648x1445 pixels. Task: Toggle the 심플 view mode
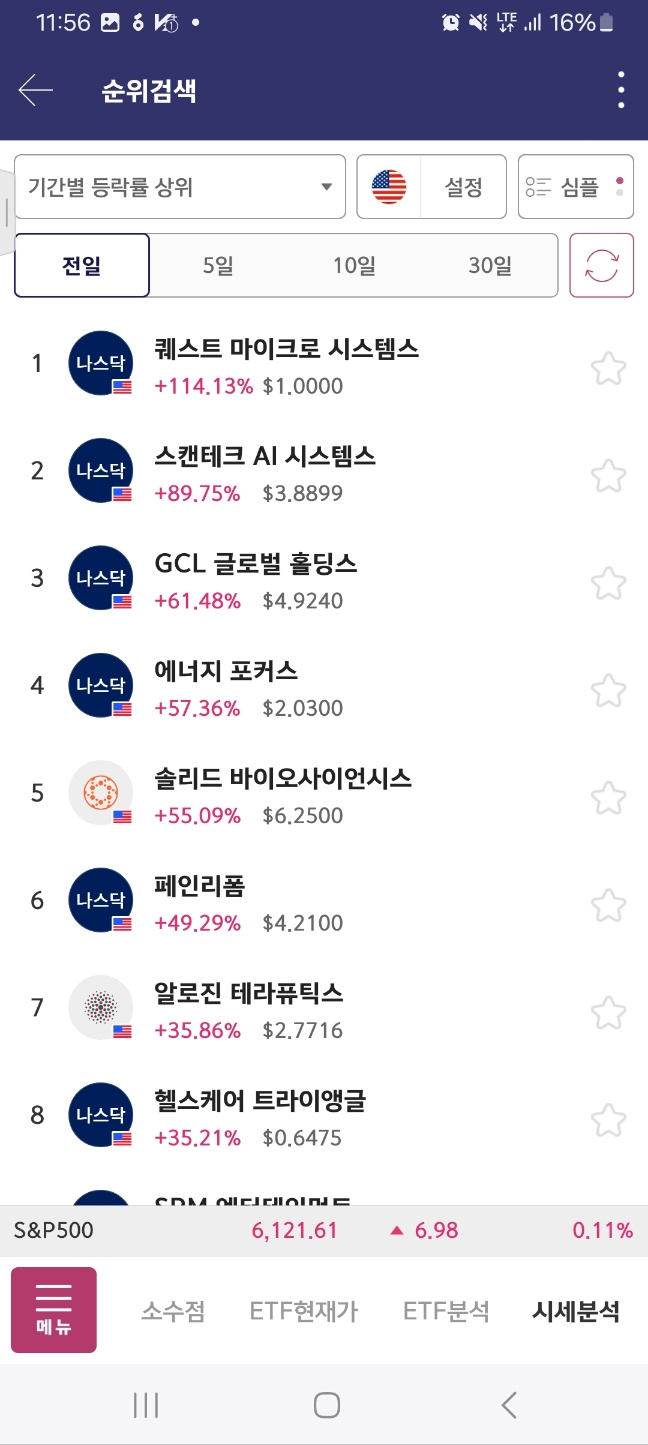click(x=576, y=187)
